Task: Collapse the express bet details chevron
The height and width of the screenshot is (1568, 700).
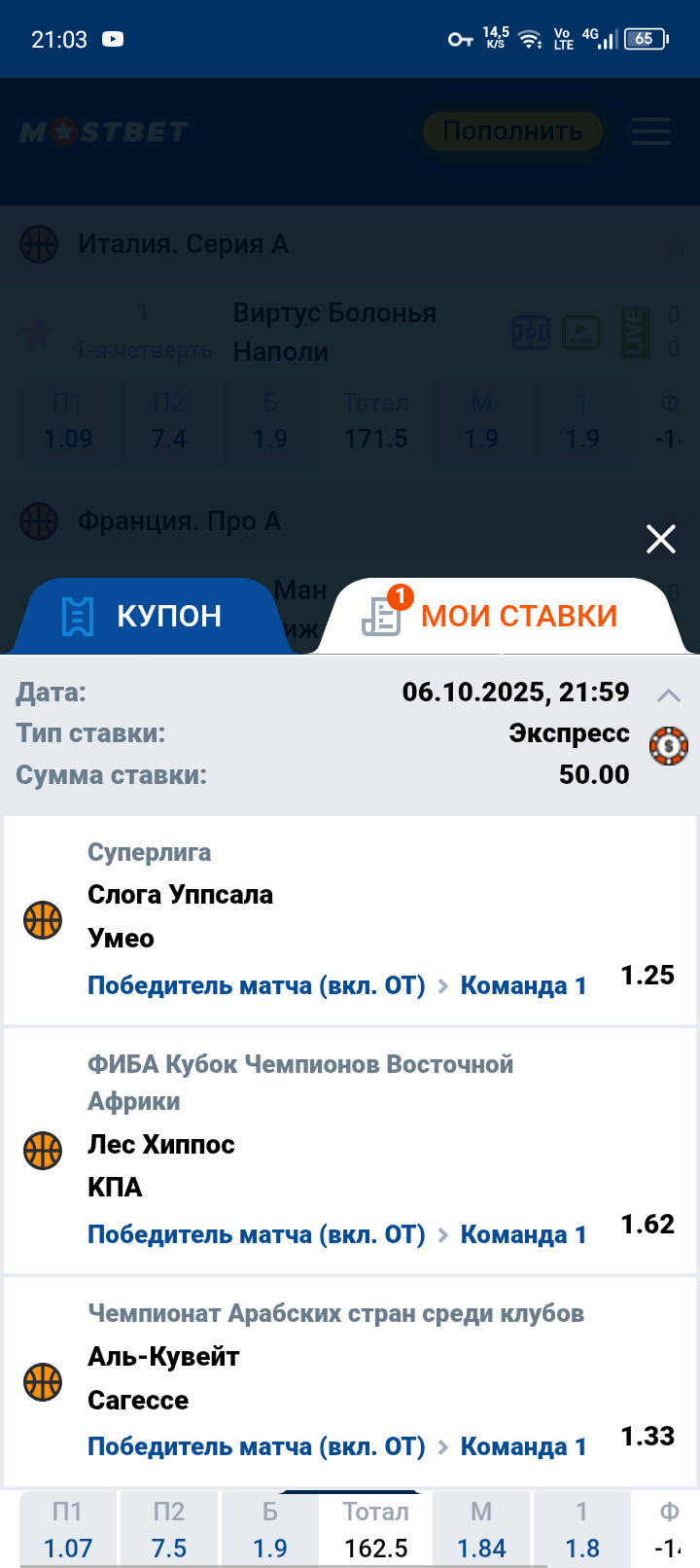Action: point(668,695)
